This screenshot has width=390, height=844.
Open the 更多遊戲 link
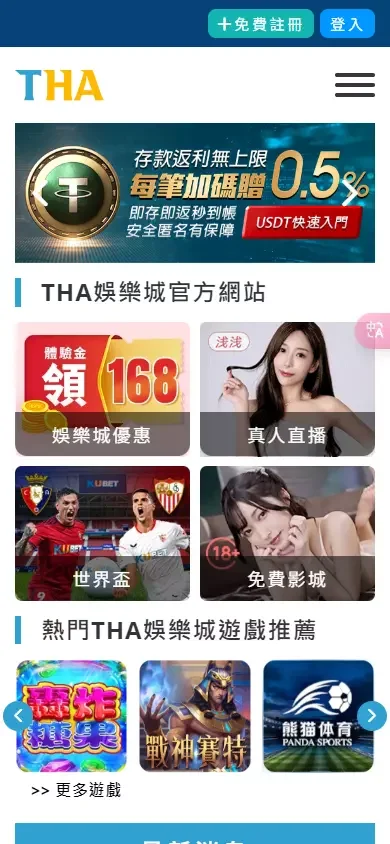tap(76, 790)
